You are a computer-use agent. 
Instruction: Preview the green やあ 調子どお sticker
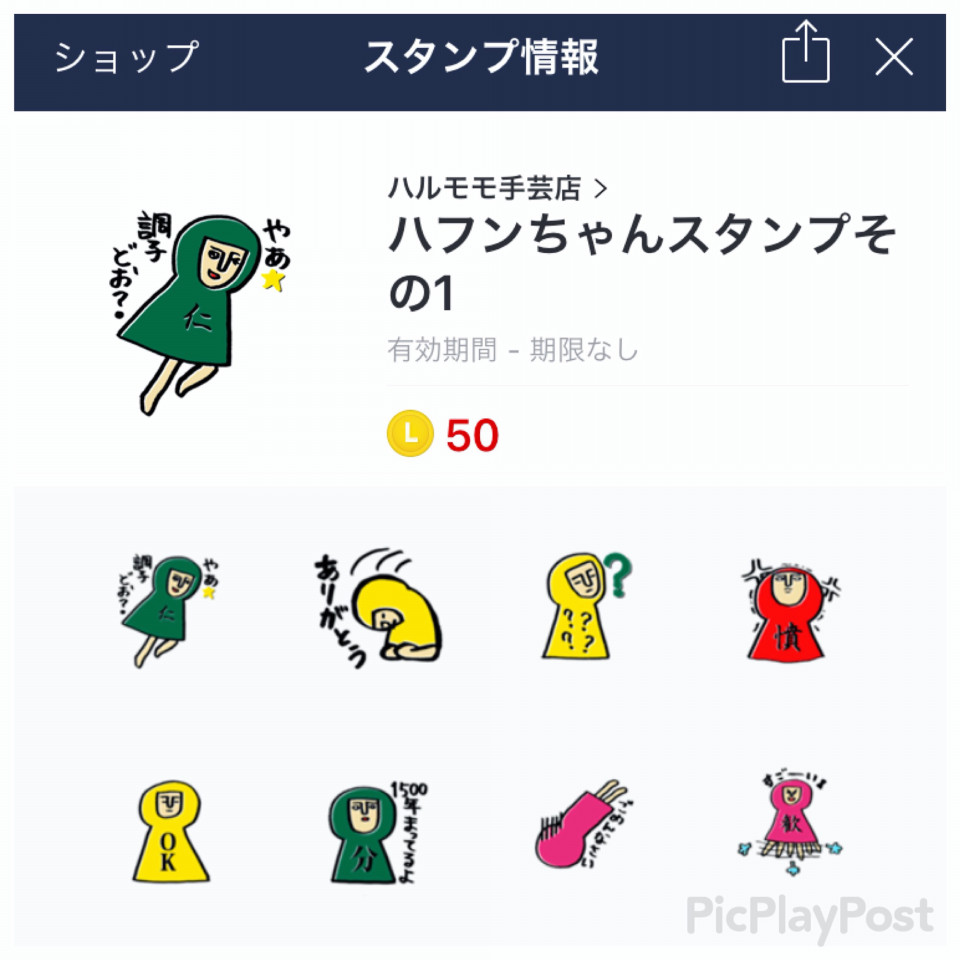[x=167, y=606]
